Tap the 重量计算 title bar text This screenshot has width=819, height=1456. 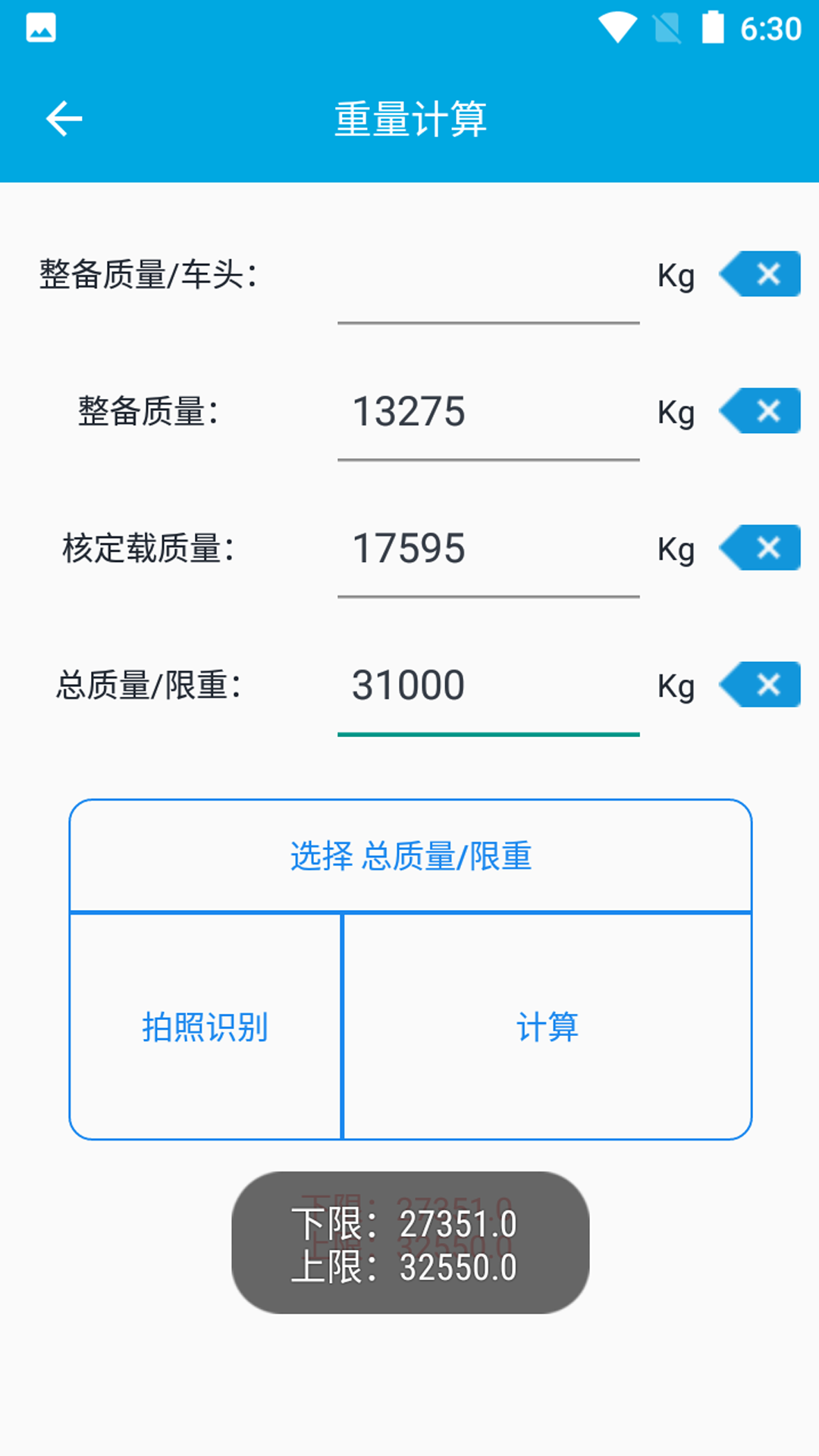tap(409, 119)
